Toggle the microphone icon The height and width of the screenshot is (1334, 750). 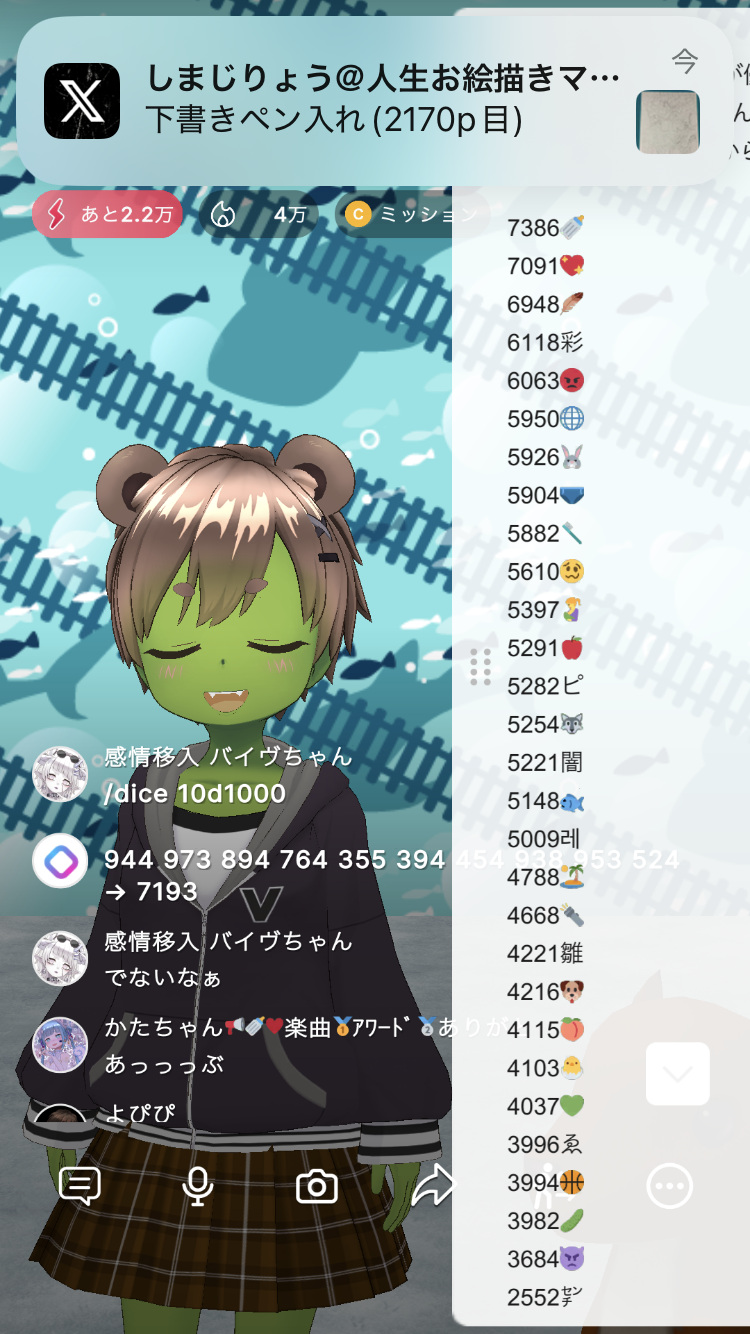(198, 1186)
